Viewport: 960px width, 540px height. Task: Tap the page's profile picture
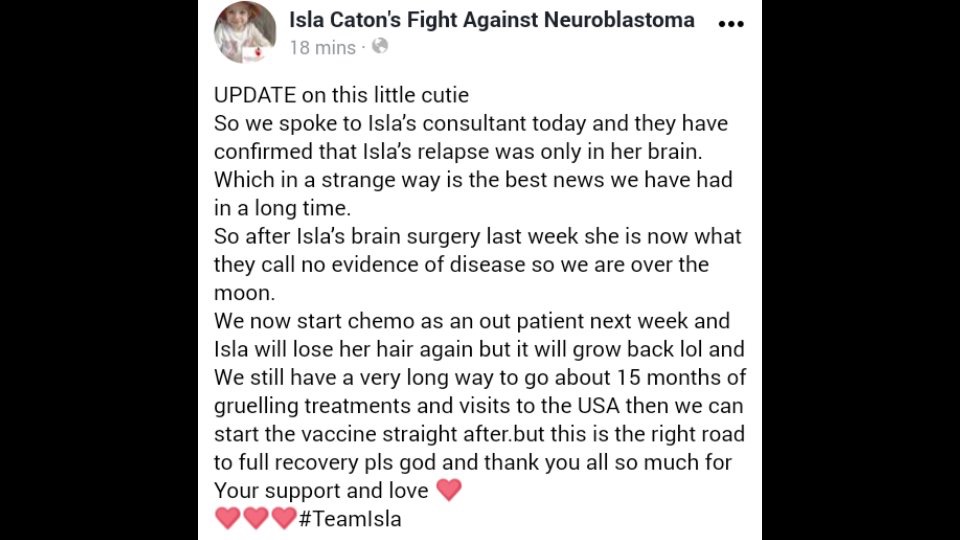[x=245, y=31]
